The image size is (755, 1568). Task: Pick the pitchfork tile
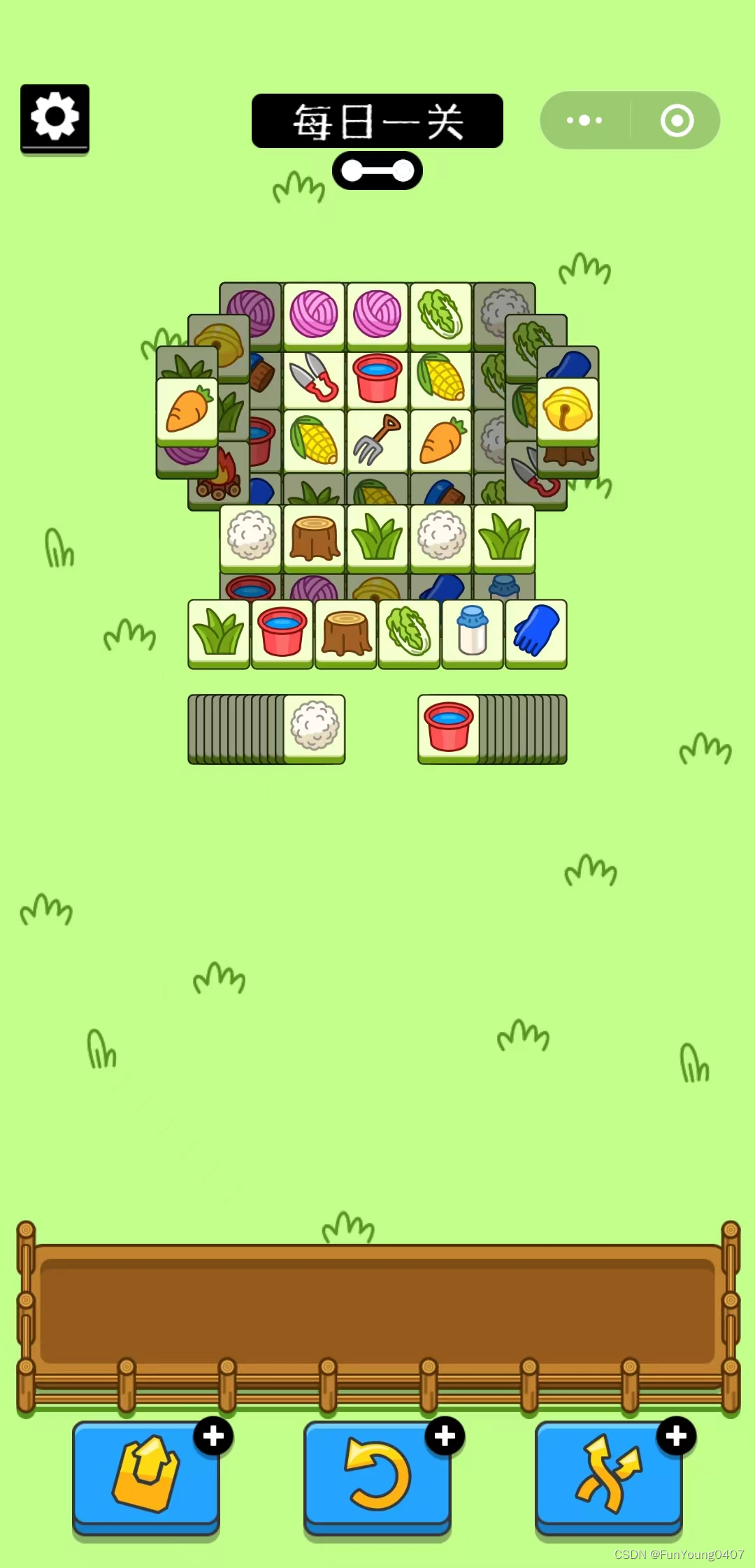pyautogui.click(x=377, y=441)
